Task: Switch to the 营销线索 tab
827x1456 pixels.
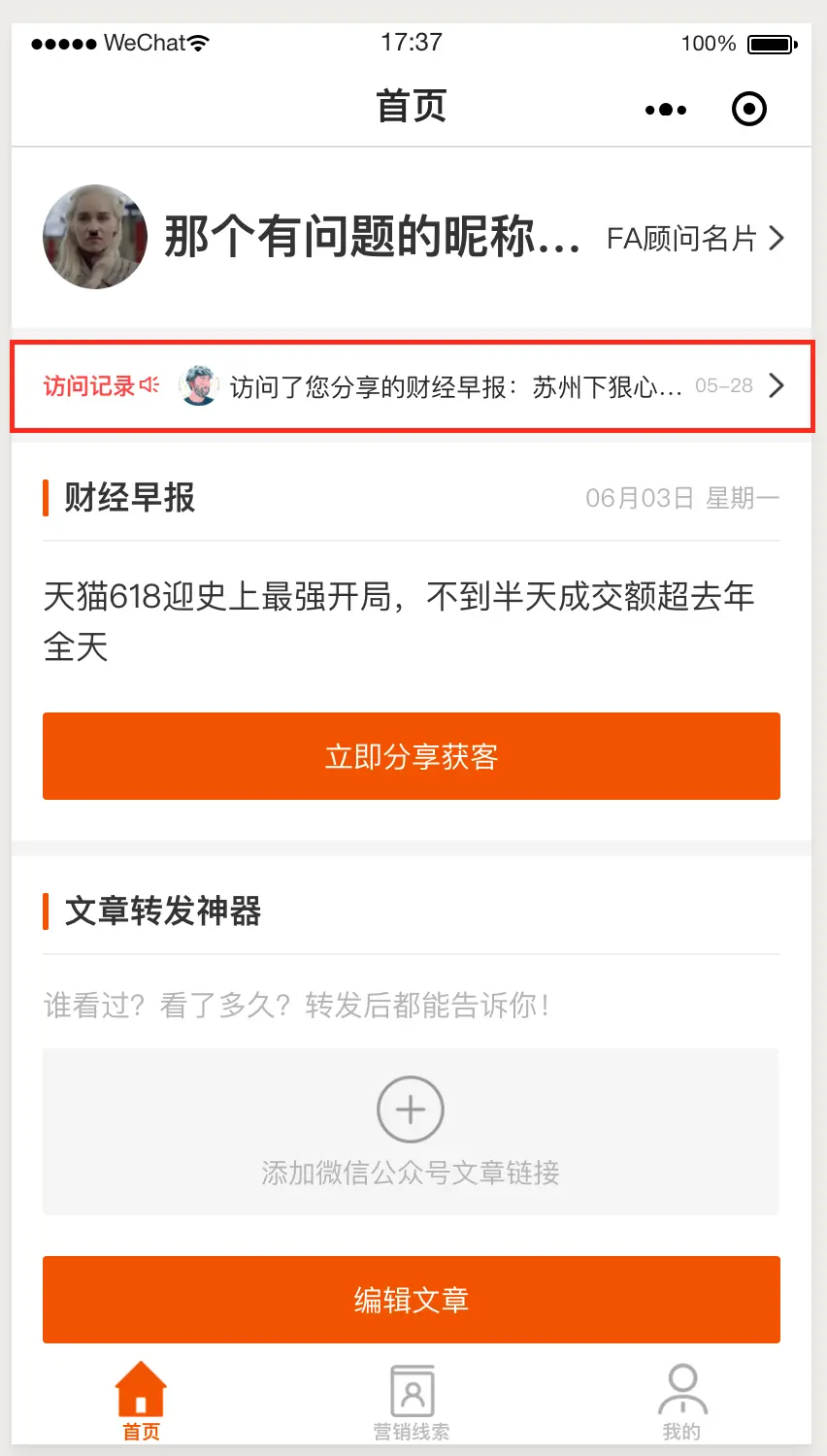Action: tap(412, 1403)
